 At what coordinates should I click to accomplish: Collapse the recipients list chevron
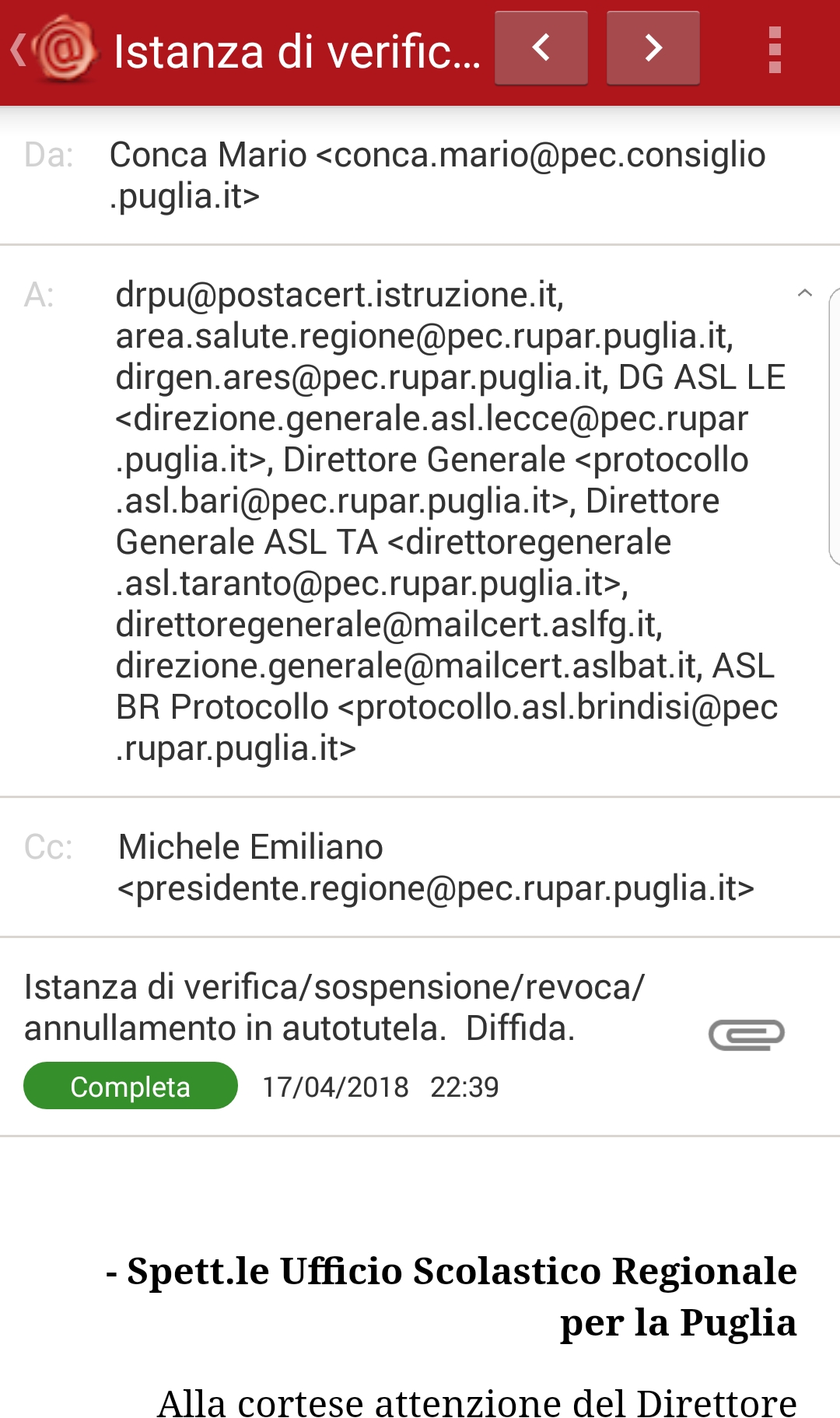[805, 293]
